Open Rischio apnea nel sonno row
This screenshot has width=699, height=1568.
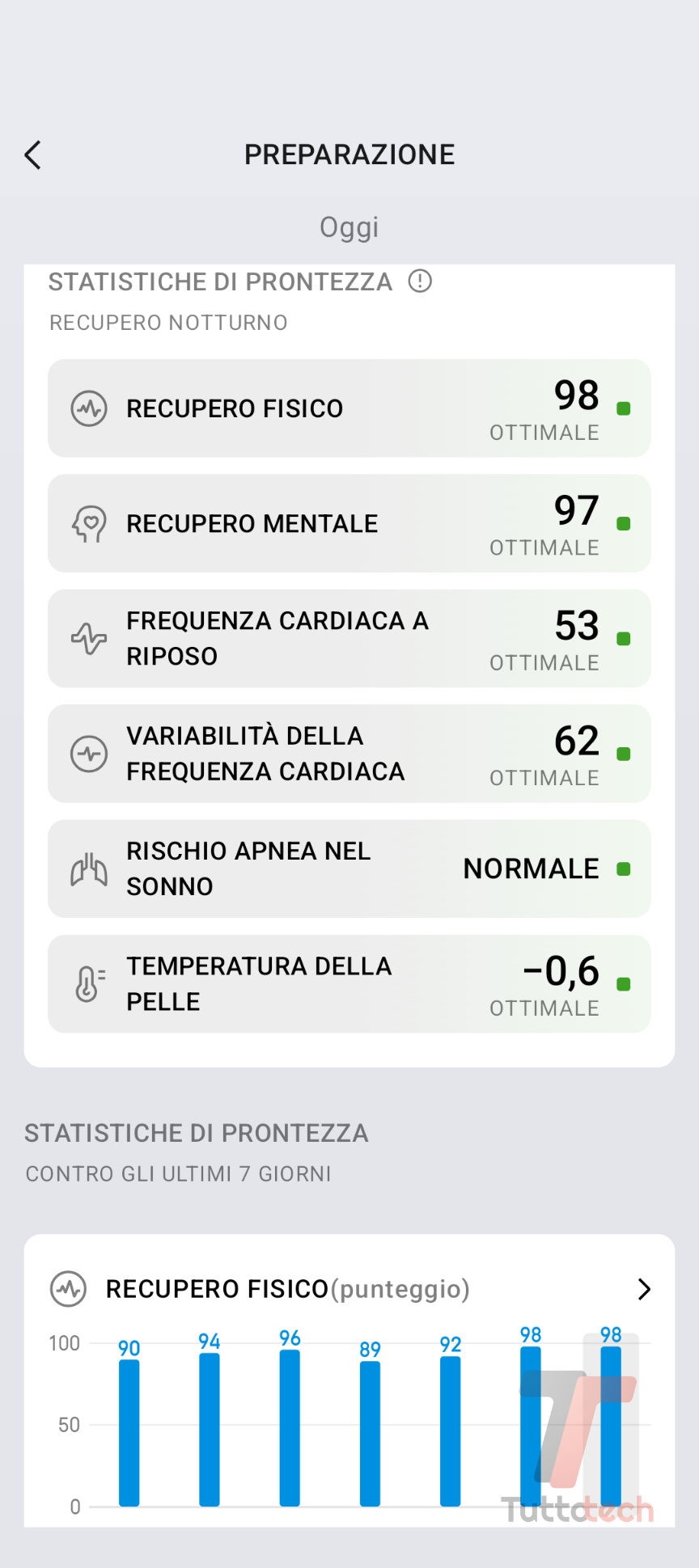pyautogui.click(x=349, y=869)
